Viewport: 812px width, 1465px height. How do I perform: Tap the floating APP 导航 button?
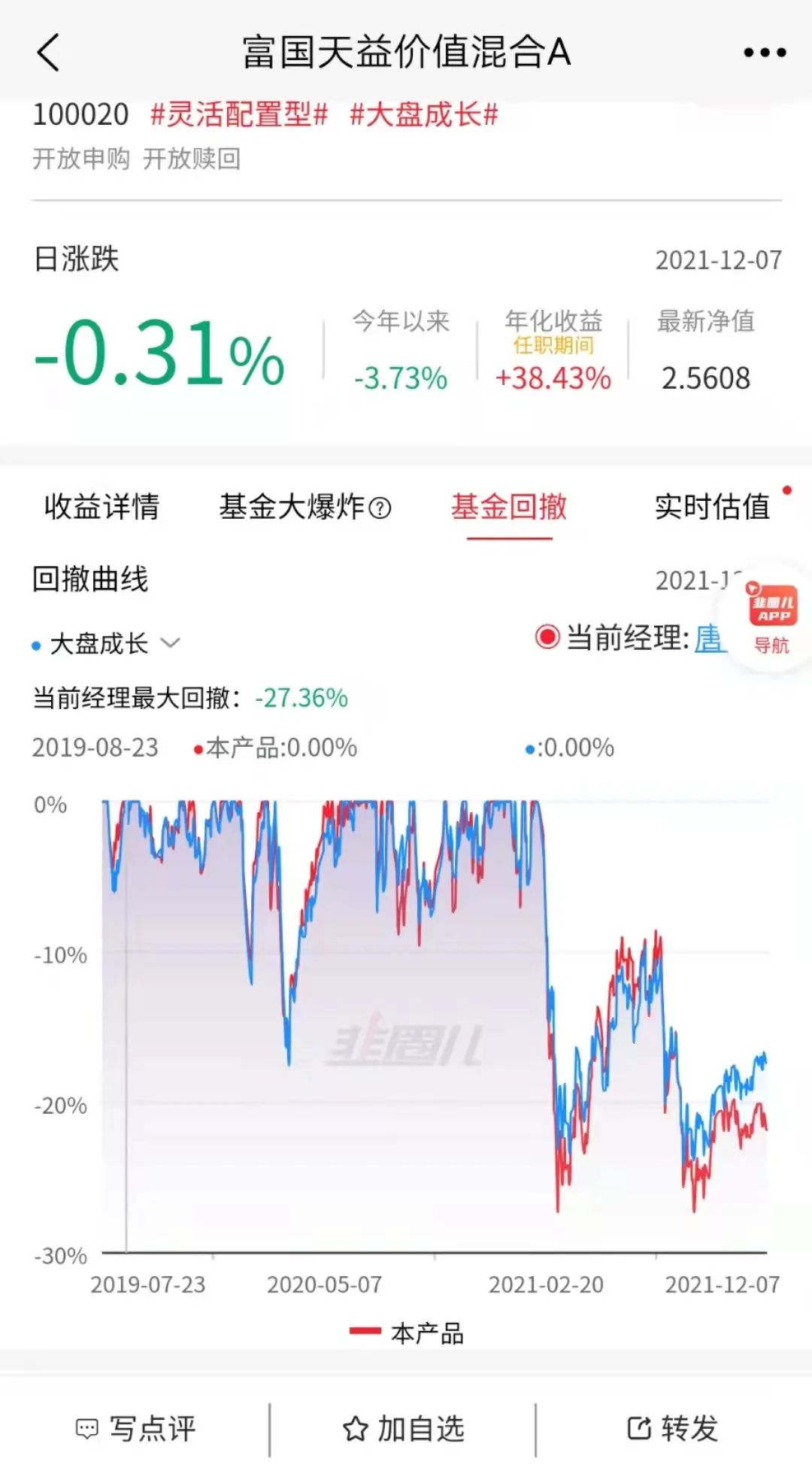772,618
